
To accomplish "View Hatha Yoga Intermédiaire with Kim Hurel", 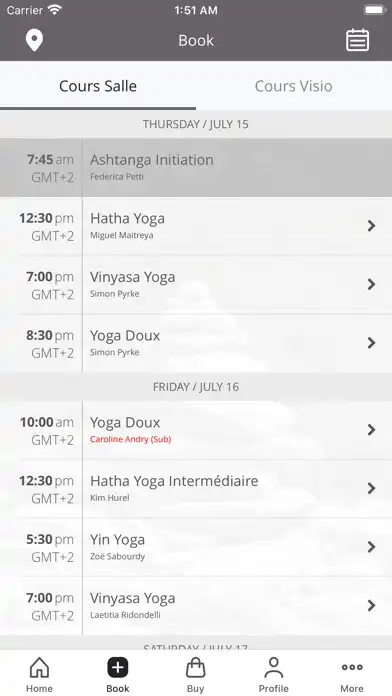I will 196,489.
